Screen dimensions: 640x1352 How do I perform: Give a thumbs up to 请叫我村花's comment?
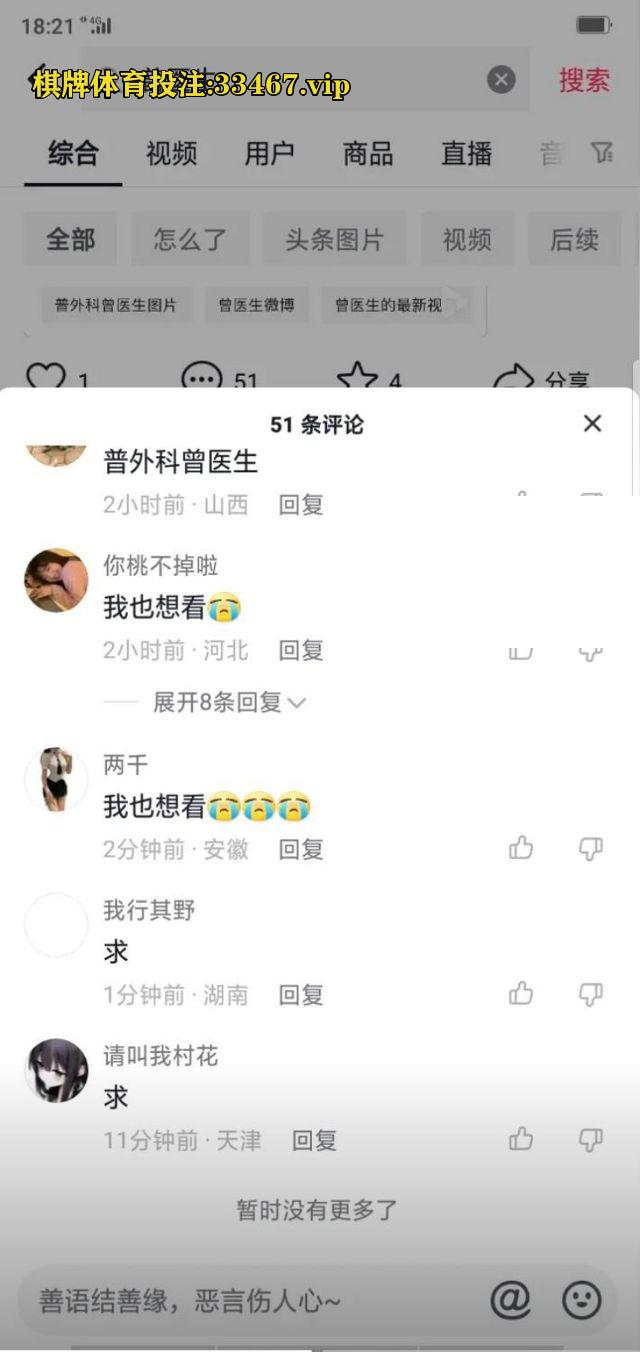(x=521, y=1139)
